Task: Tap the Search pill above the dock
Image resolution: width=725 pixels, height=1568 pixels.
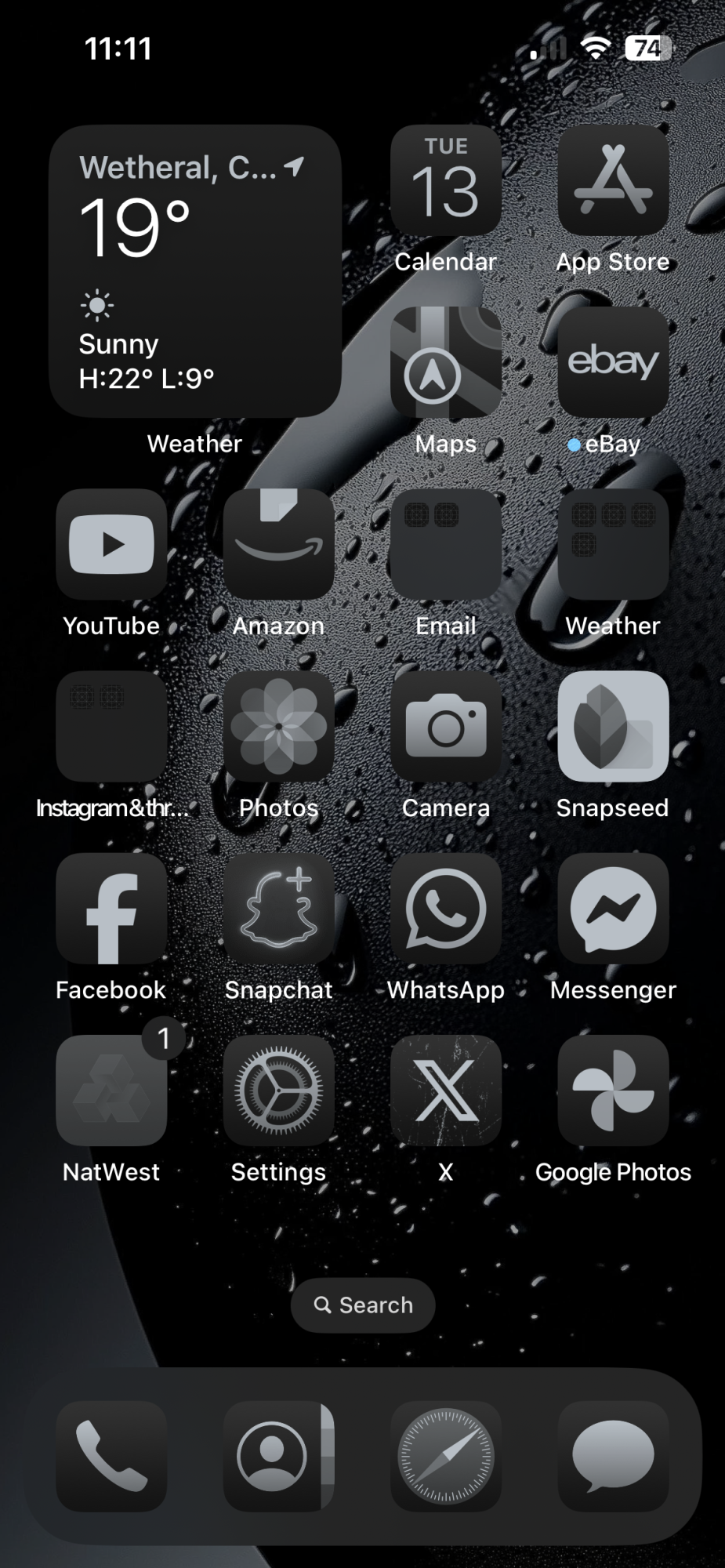Action: (x=363, y=1305)
